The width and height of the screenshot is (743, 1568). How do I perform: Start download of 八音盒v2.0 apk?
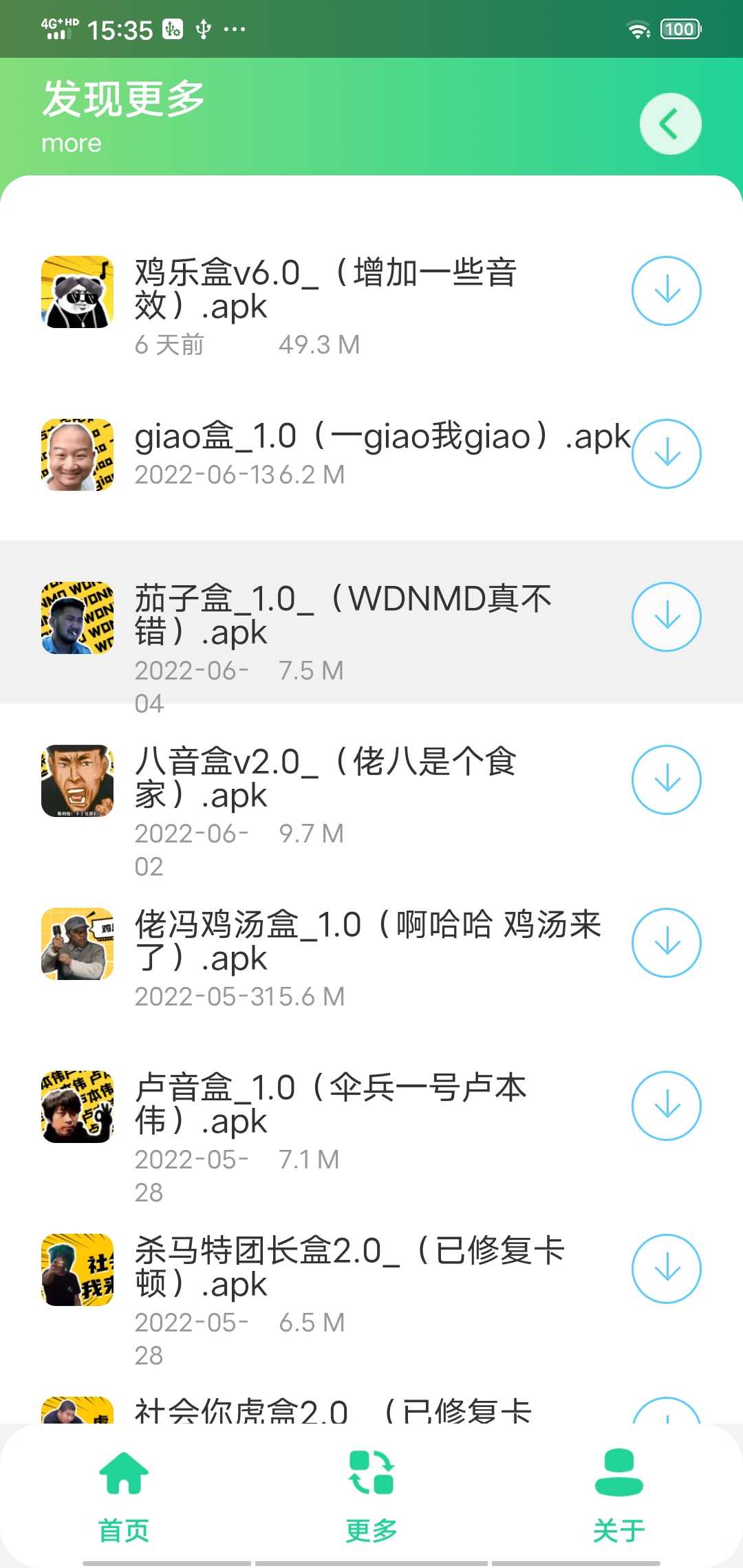[x=666, y=778]
